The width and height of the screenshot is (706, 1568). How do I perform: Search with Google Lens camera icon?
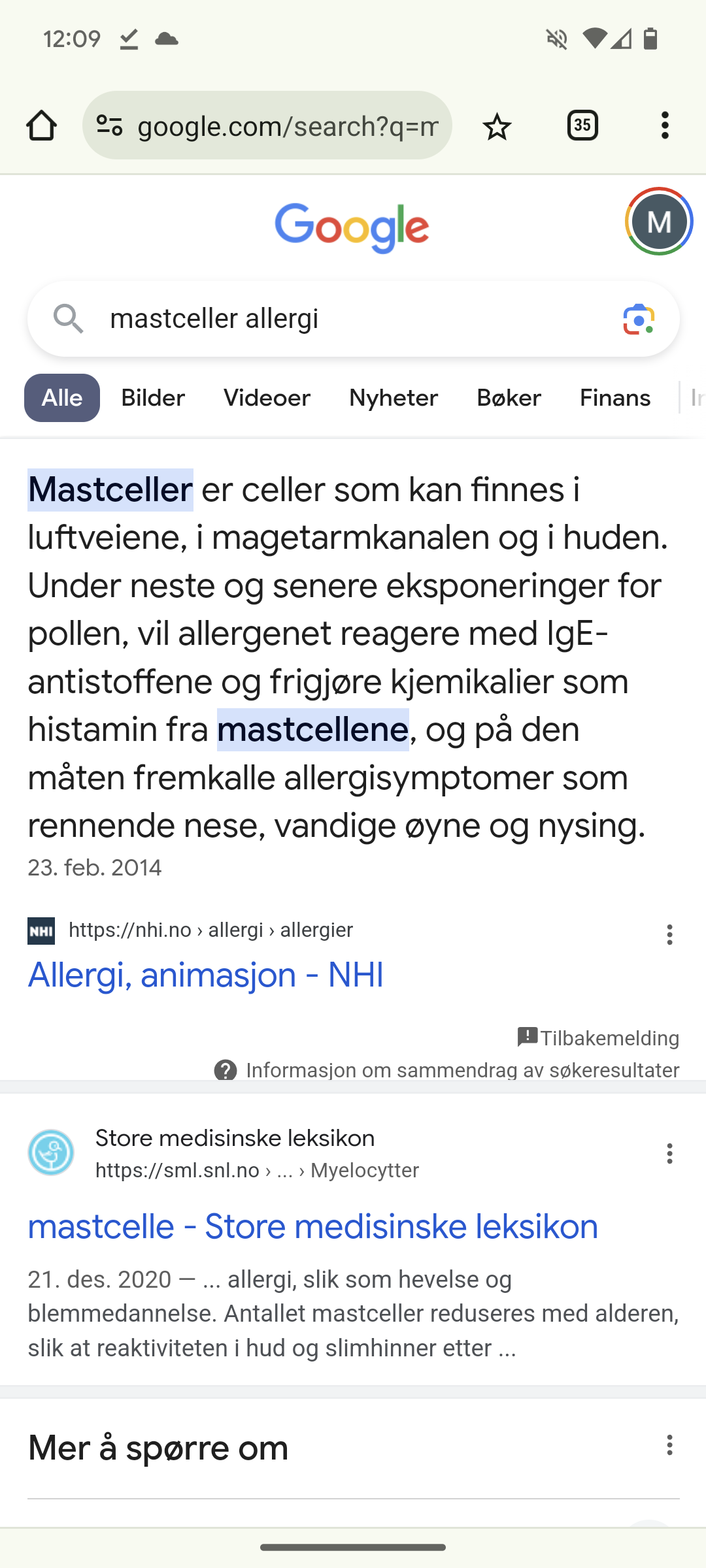[x=639, y=319]
